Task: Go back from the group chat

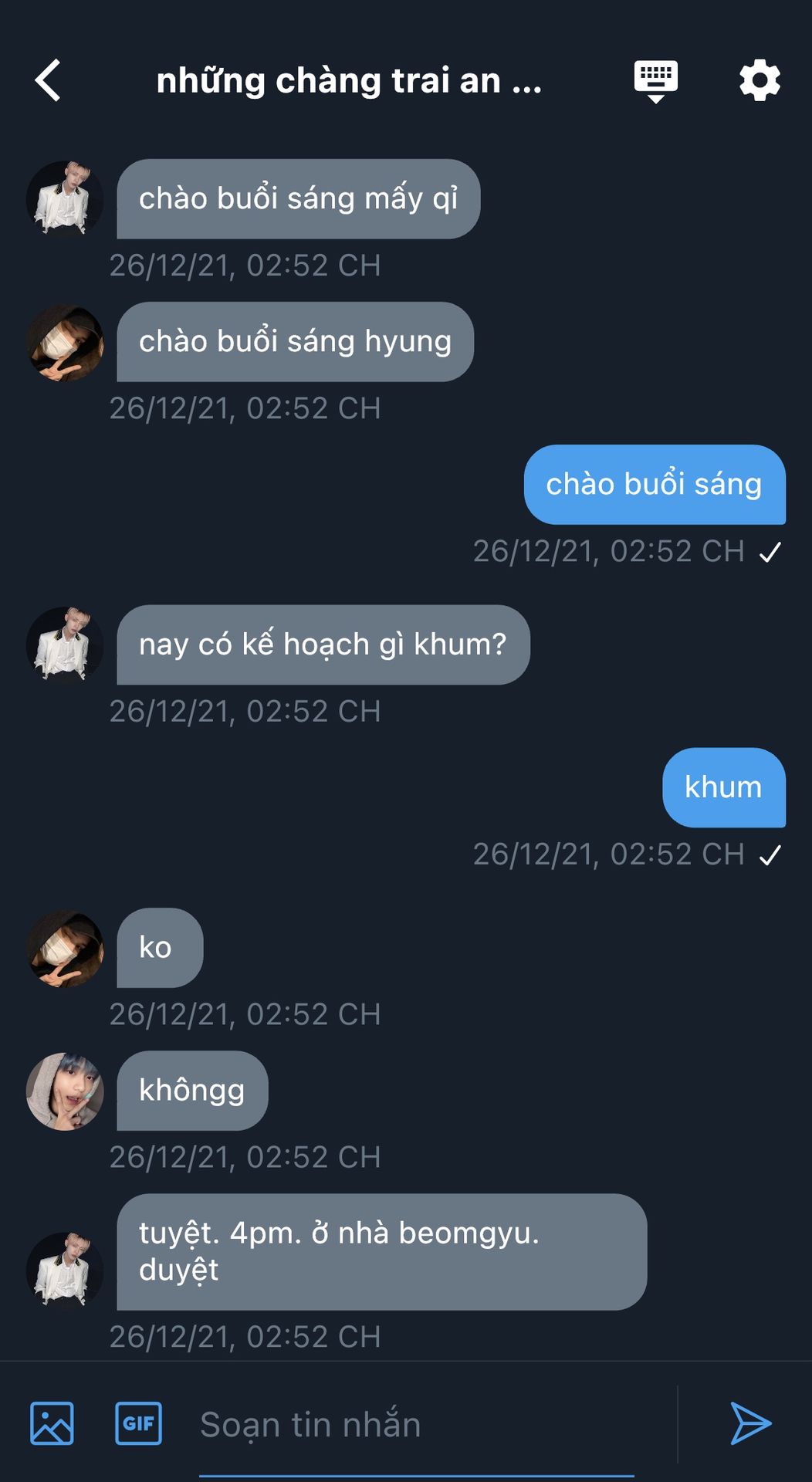Action: coord(48,80)
